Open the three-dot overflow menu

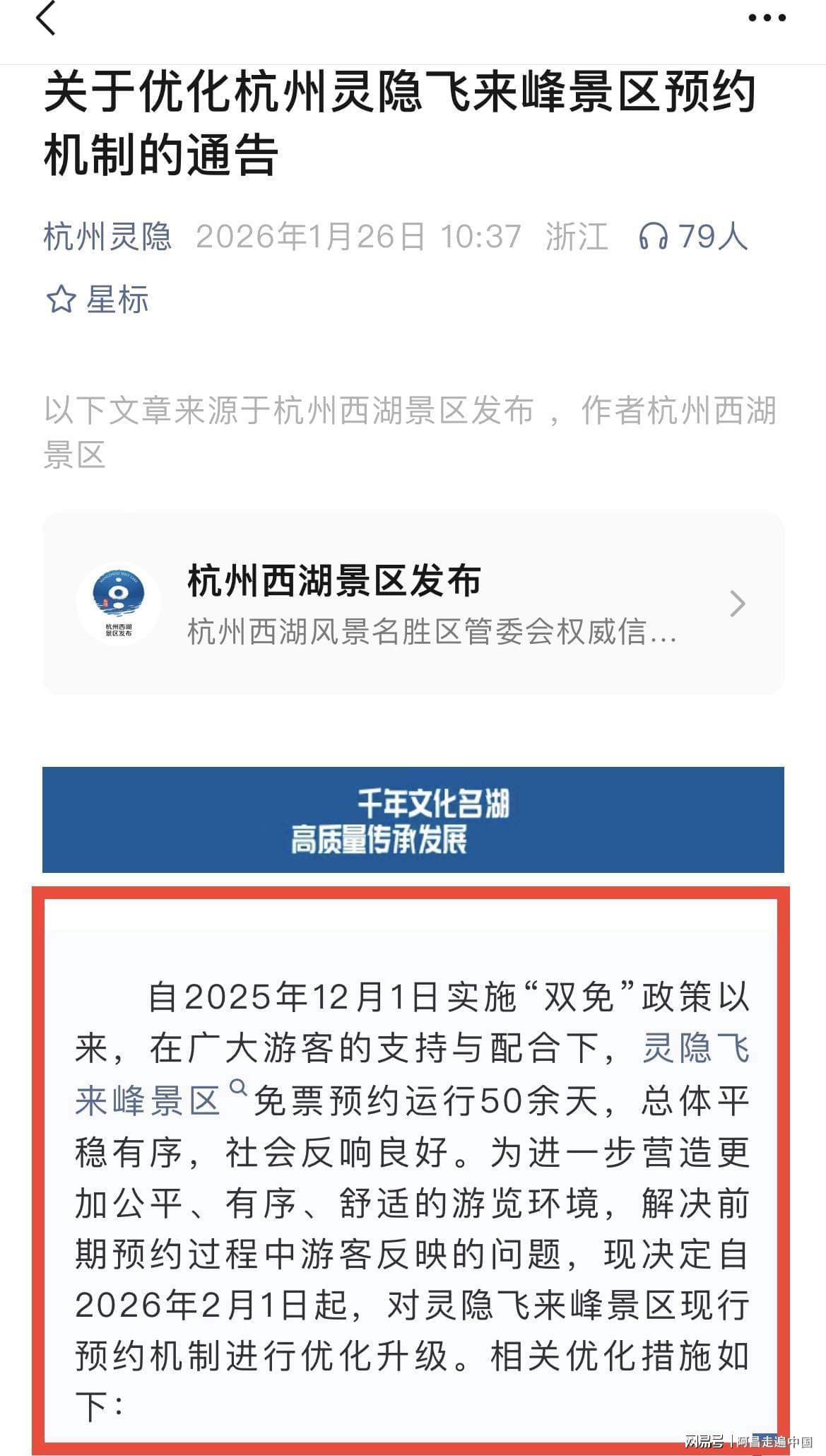pos(767,18)
